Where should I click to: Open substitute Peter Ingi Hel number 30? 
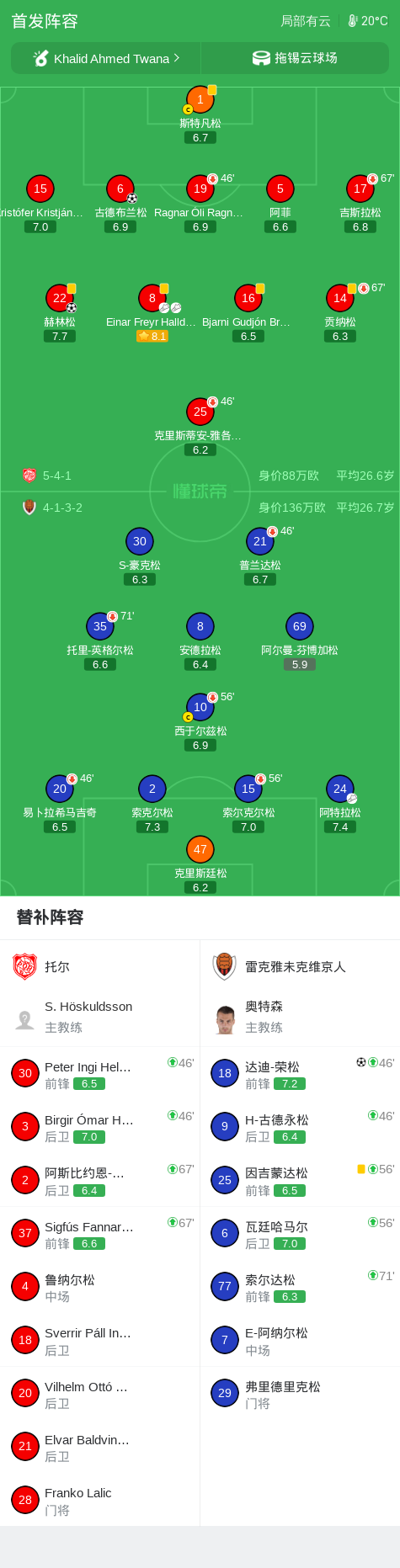(99, 1073)
